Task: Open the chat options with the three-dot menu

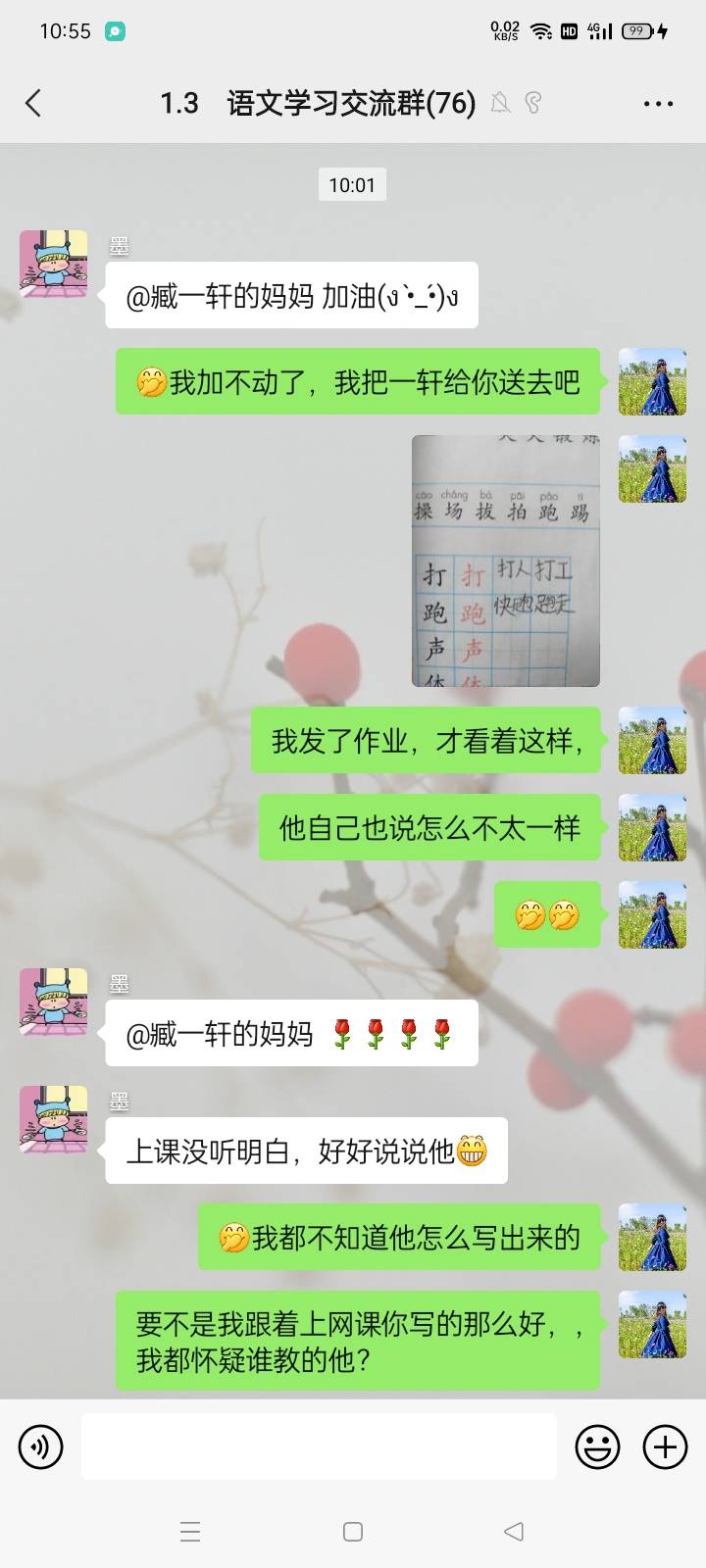Action: pyautogui.click(x=659, y=103)
